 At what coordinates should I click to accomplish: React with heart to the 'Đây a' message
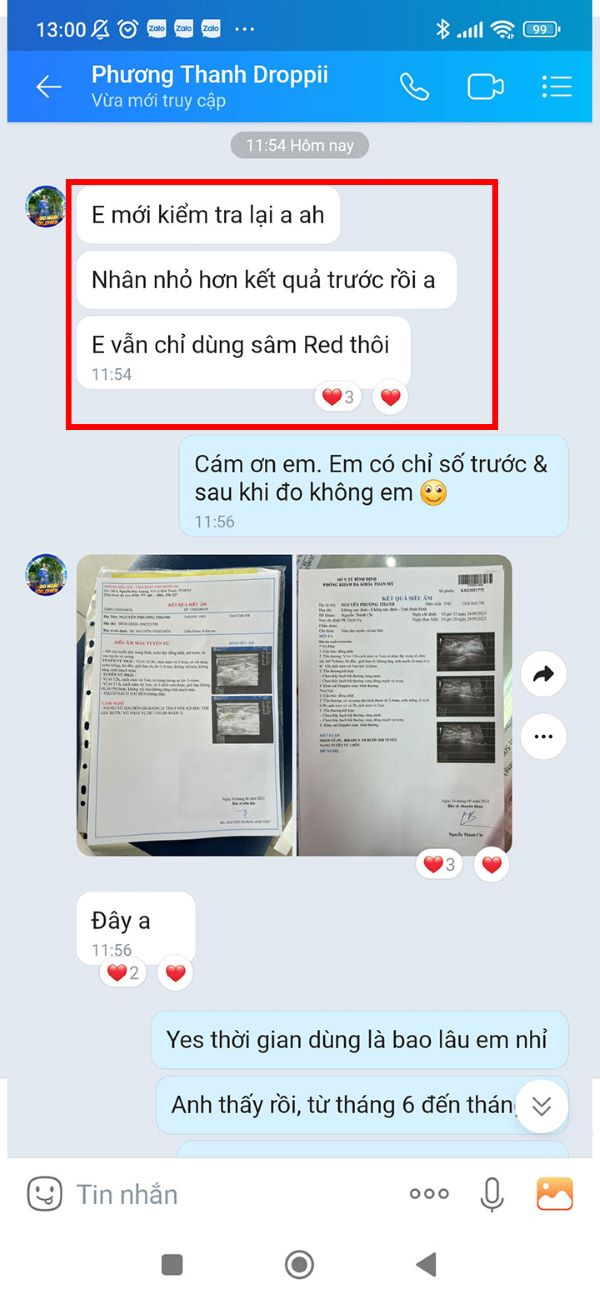coord(176,972)
